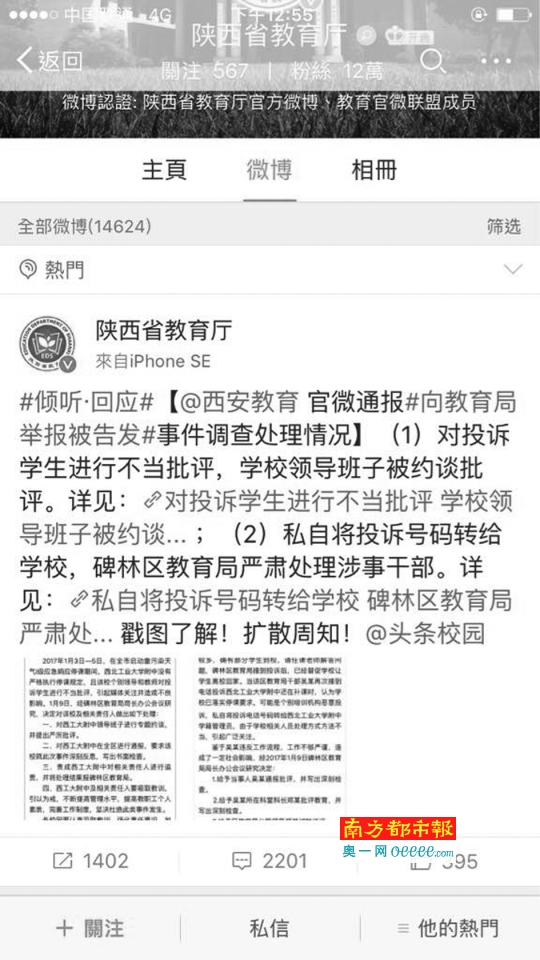
Task: Expand the 熱門 dropdown chevron
Action: (x=512, y=269)
